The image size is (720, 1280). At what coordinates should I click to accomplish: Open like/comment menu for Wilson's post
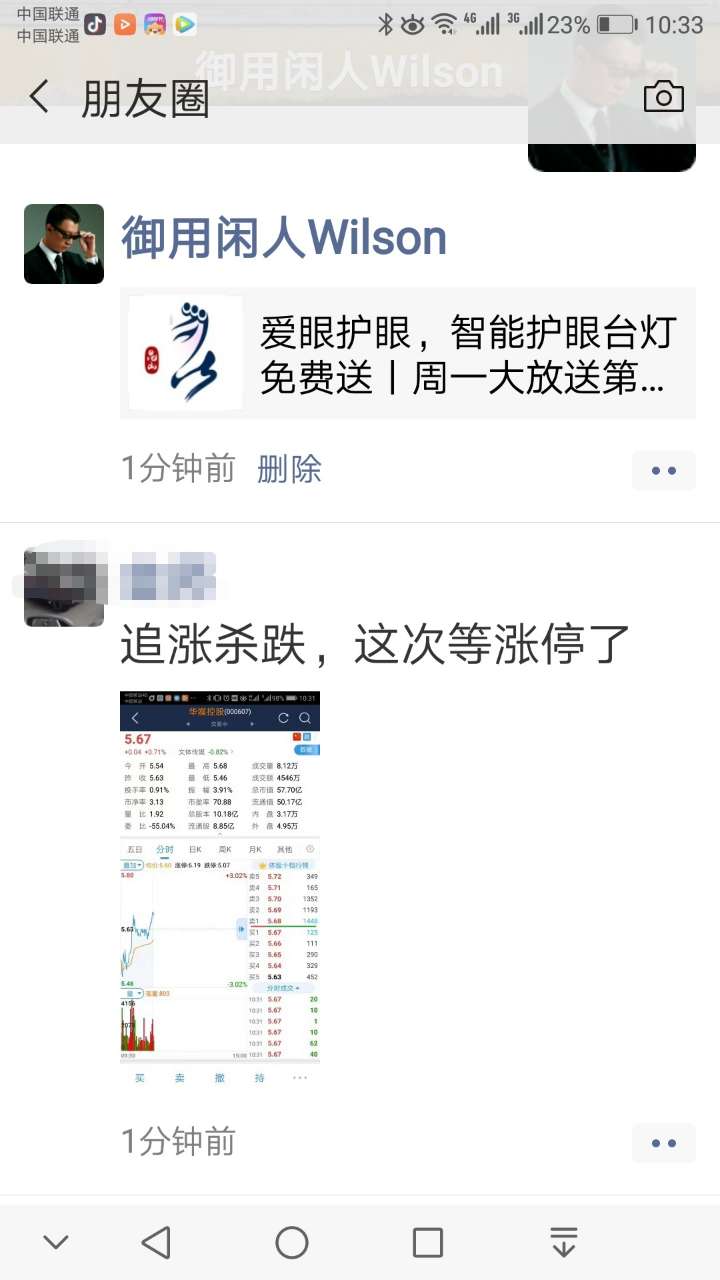[663, 470]
